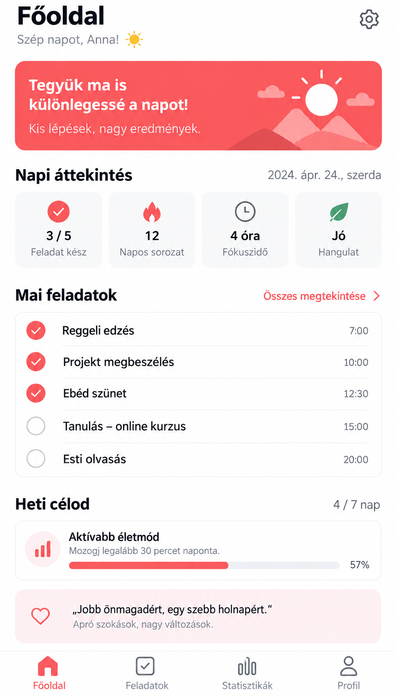Open the Hangulat mood card
This screenshot has width=396, height=696.
338,230
